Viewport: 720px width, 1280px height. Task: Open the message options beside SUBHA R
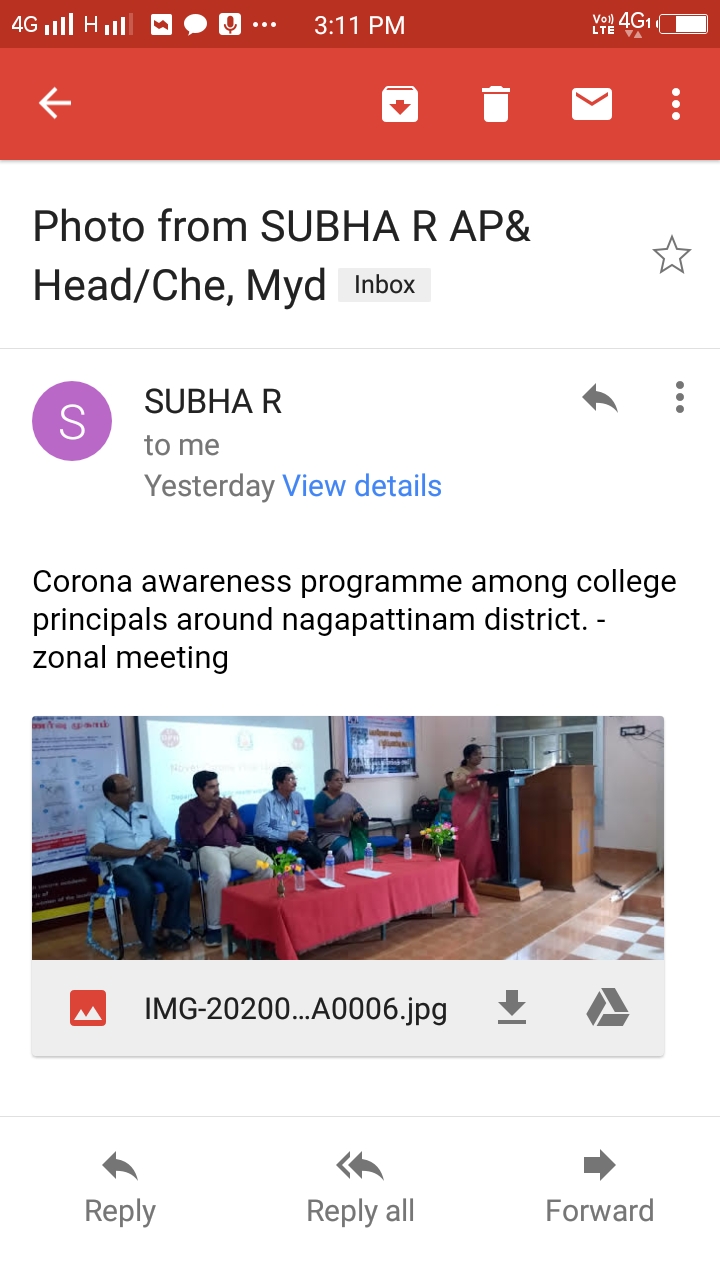click(x=680, y=398)
